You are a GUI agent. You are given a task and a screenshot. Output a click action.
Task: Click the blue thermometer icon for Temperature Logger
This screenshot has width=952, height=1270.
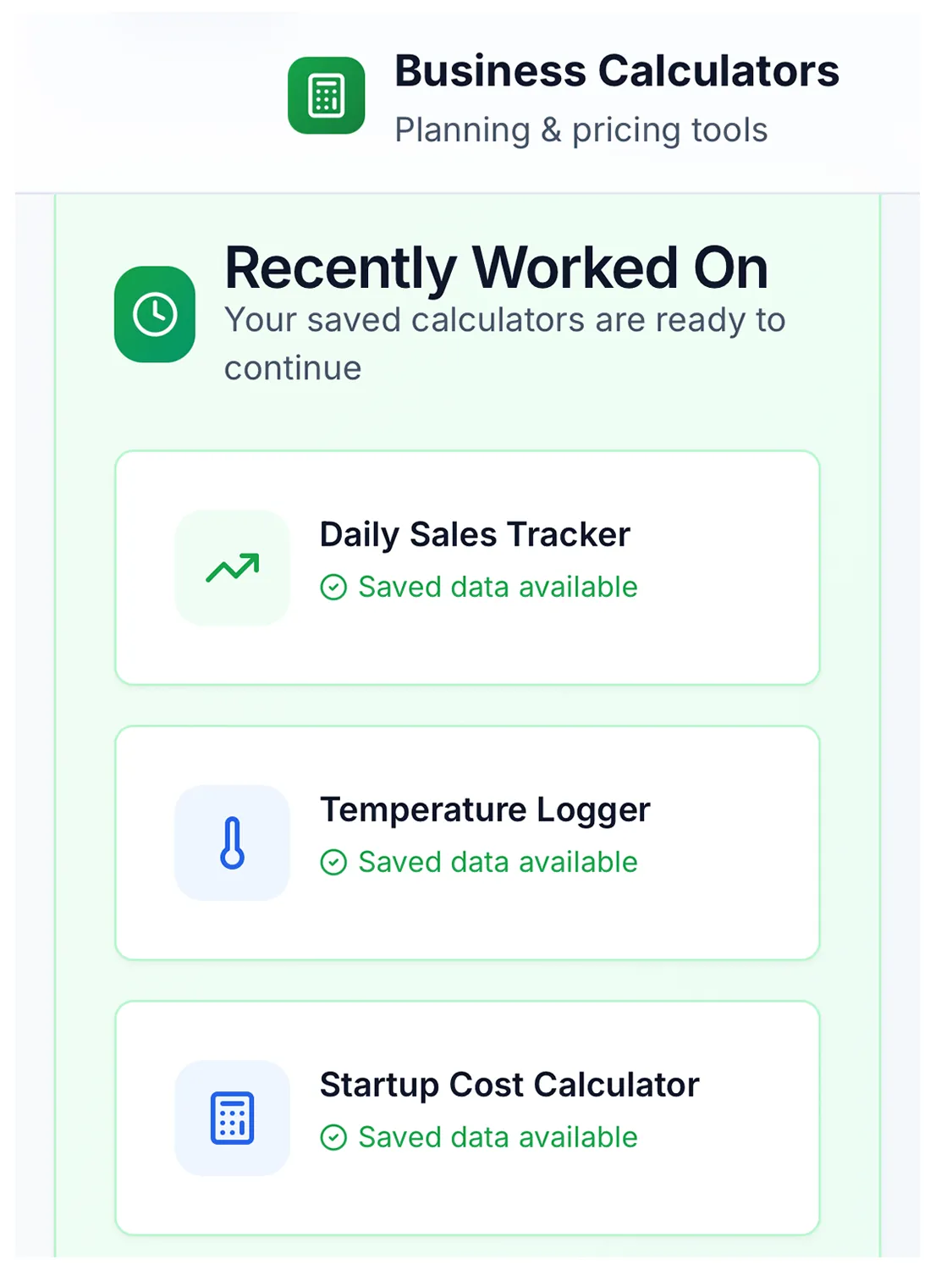coord(232,842)
